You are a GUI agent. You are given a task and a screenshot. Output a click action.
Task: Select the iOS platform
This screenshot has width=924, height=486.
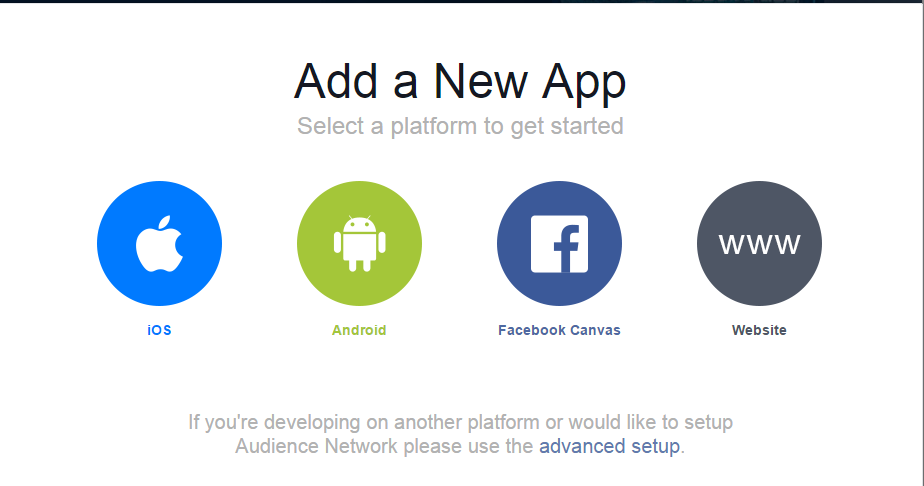(159, 244)
